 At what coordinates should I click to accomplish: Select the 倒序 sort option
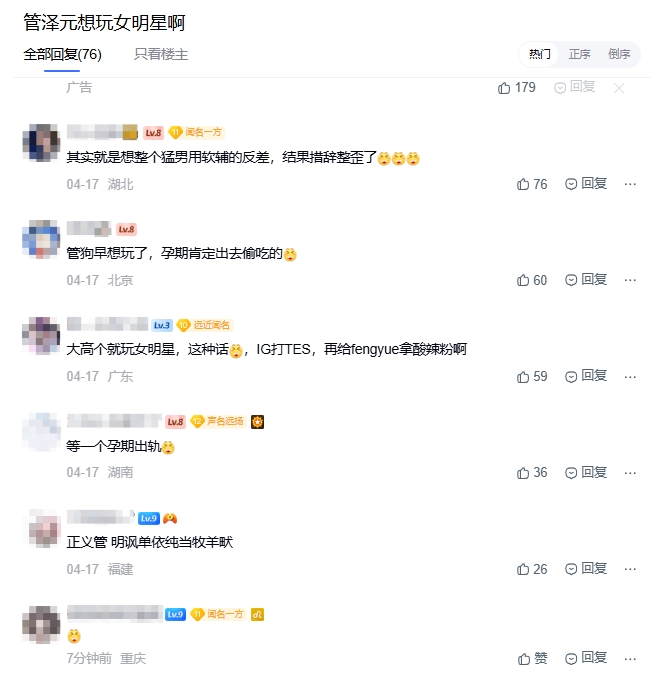619,54
